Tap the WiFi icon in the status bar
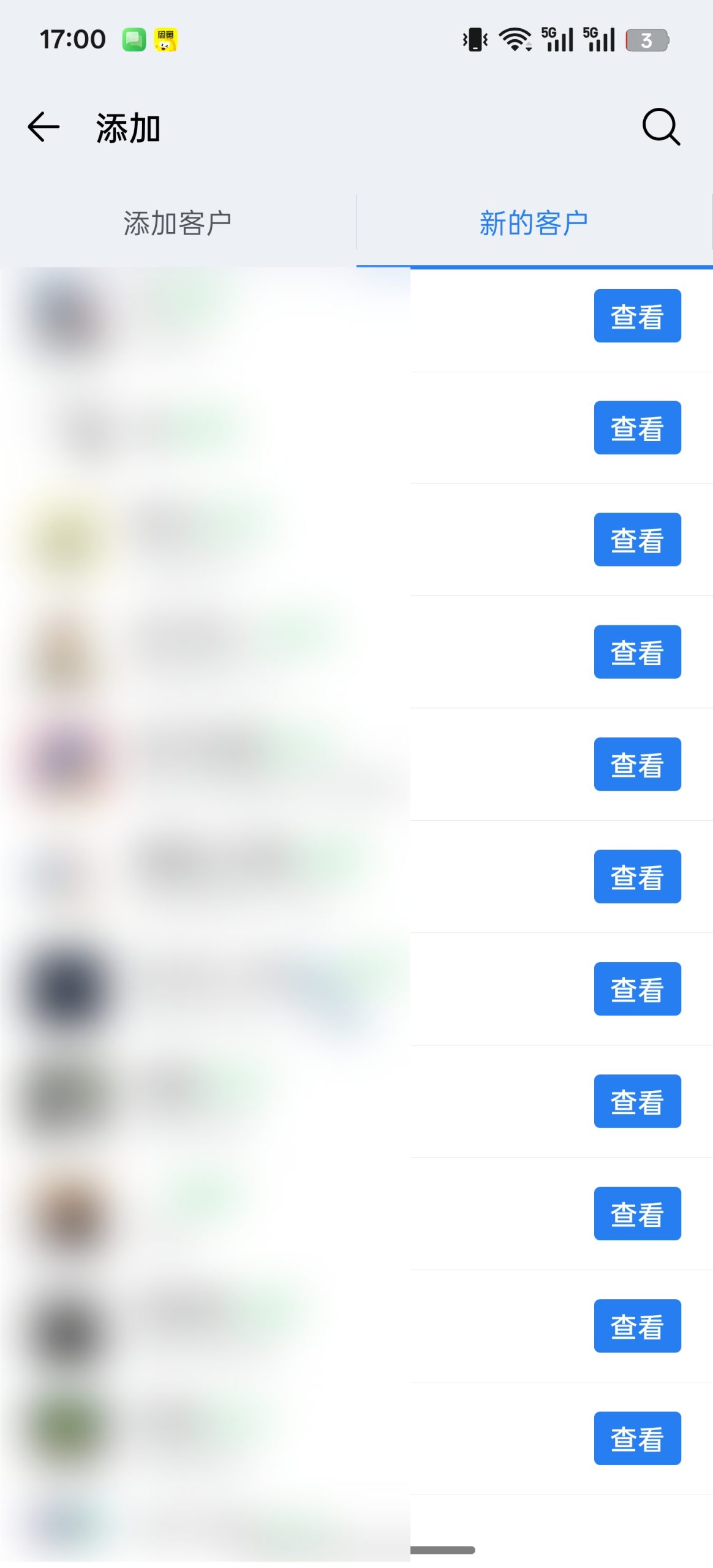 pyautogui.click(x=513, y=39)
